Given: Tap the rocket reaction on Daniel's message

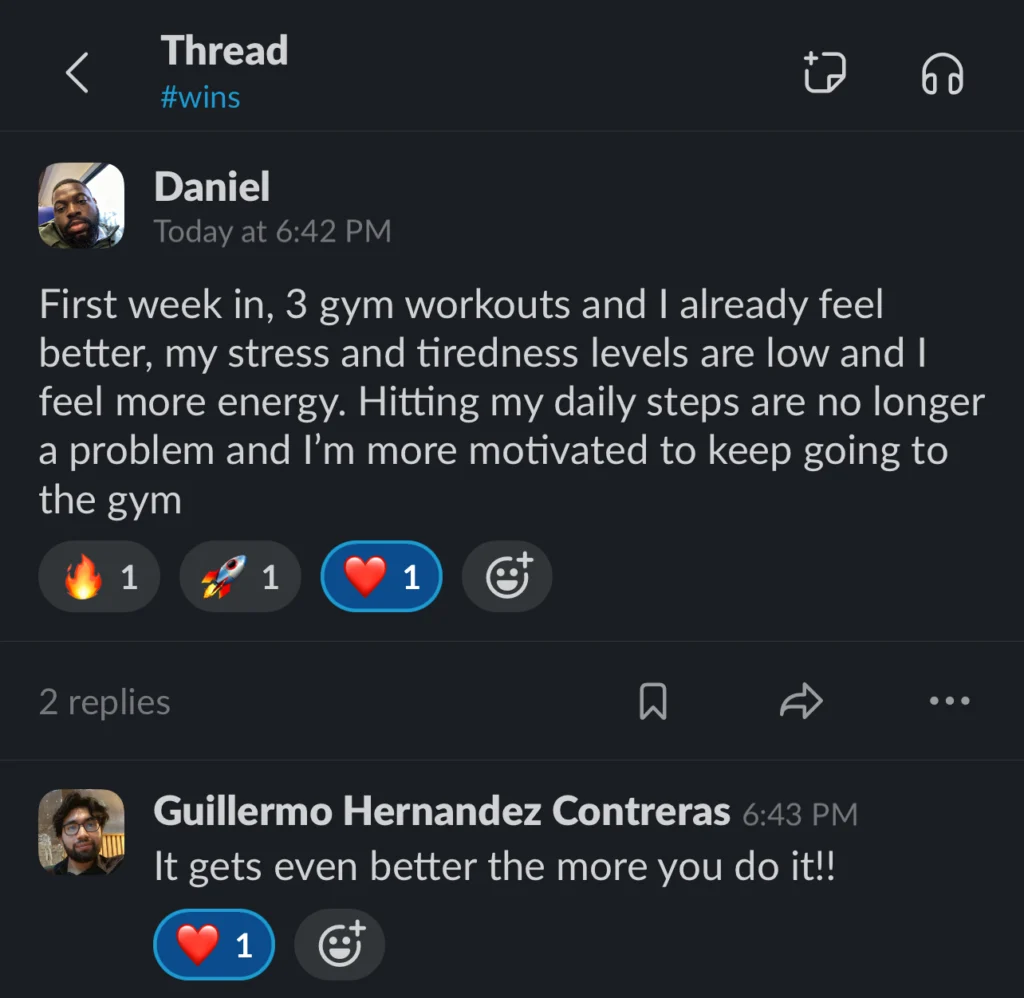Looking at the screenshot, I should point(240,577).
